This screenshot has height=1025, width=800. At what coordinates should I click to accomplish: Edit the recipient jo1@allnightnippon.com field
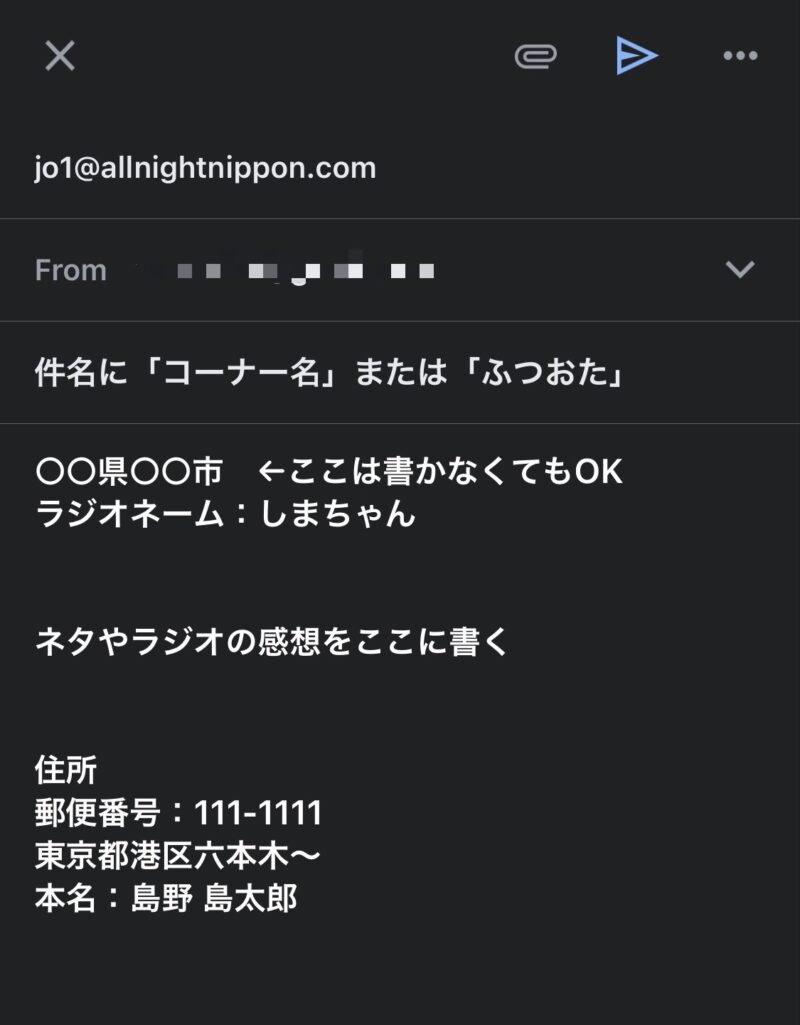205,168
